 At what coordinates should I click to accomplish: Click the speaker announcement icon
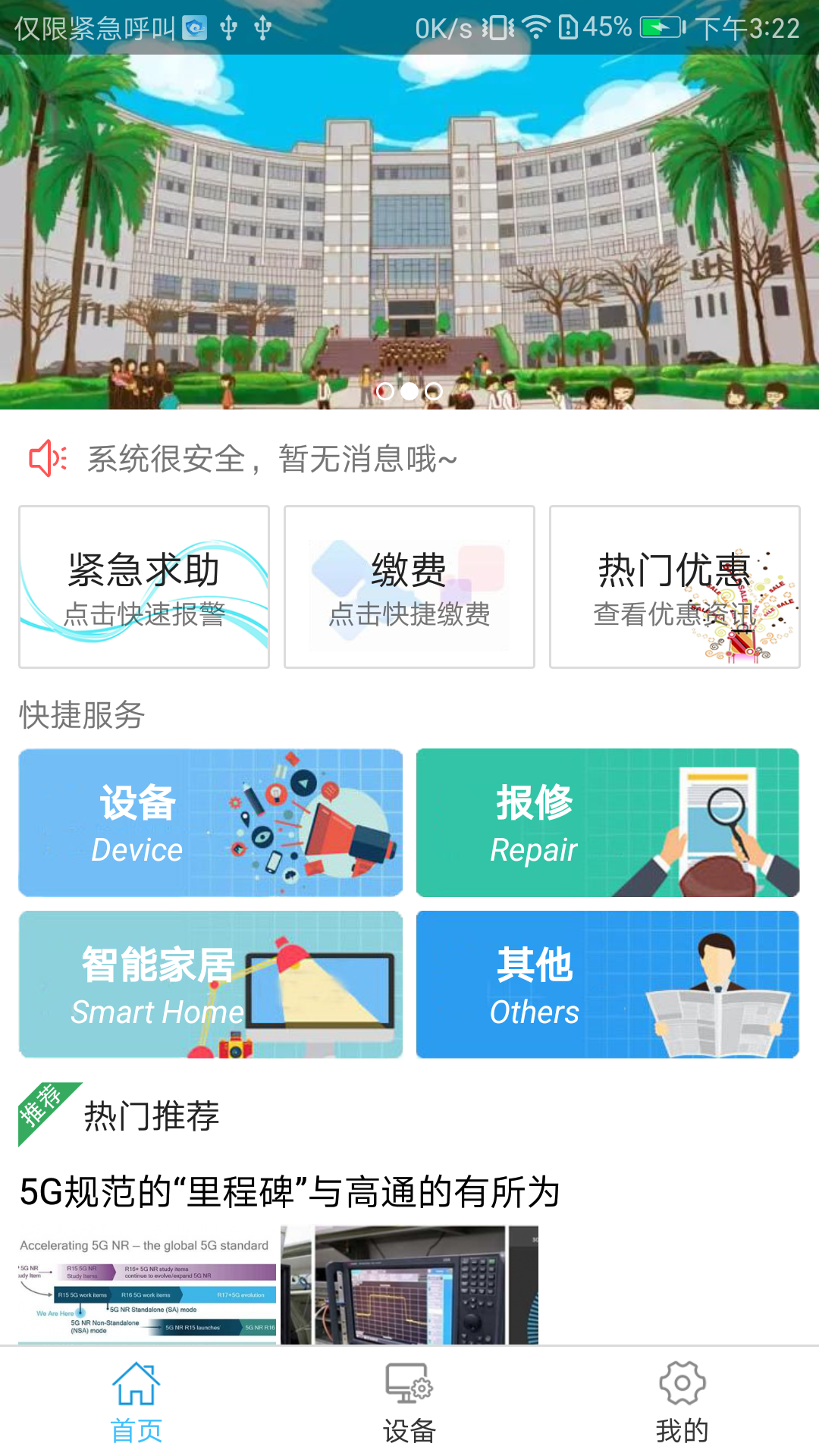44,457
